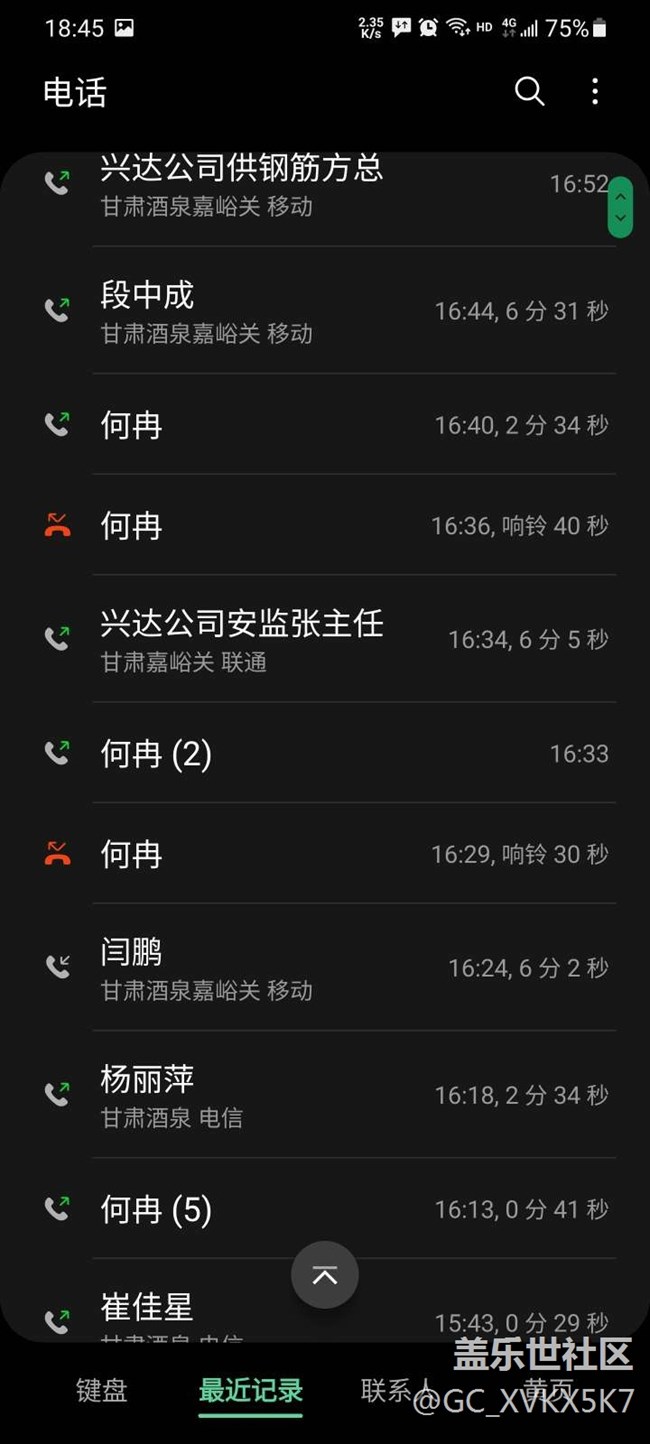Switch to the 键盘 tab
This screenshot has height=1444, width=650.
(x=102, y=1390)
